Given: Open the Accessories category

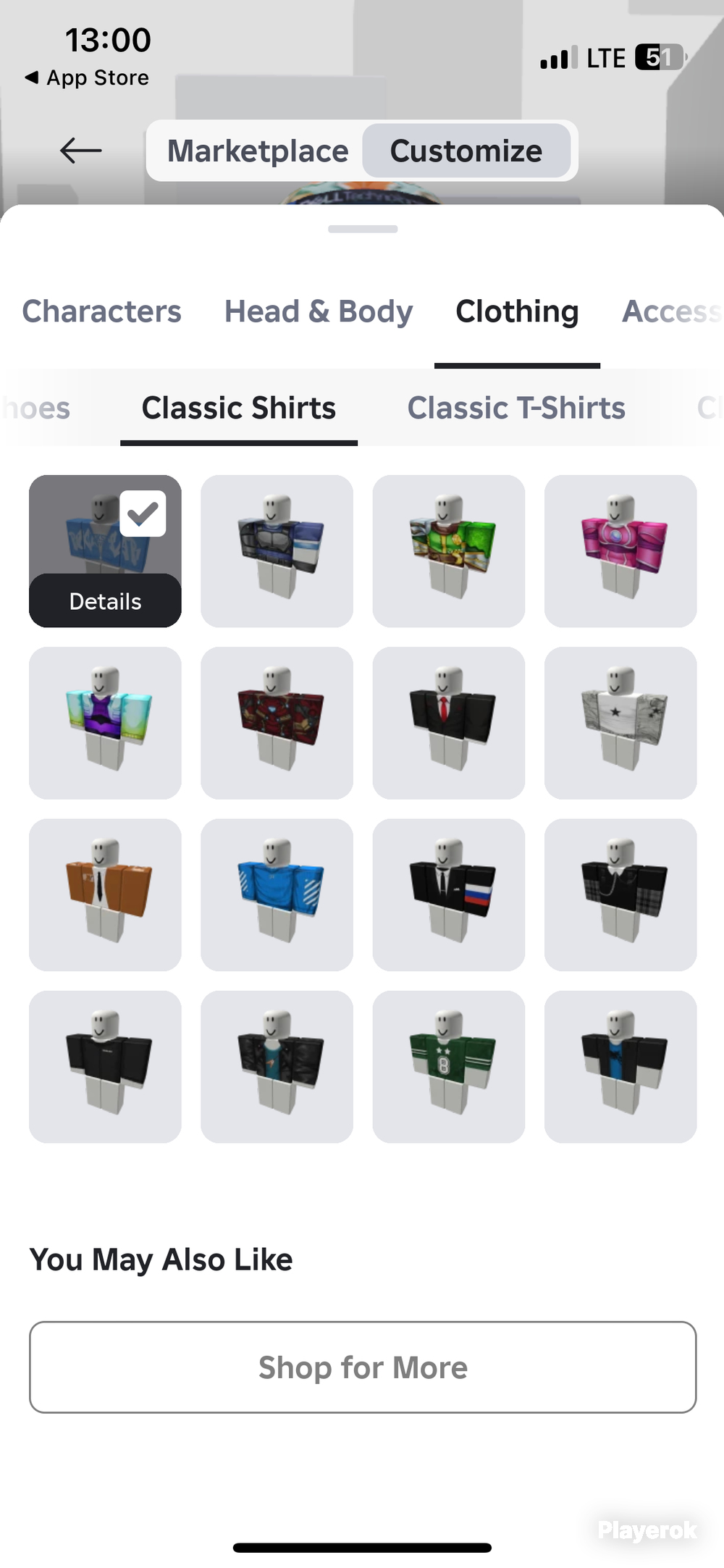Looking at the screenshot, I should tap(671, 311).
